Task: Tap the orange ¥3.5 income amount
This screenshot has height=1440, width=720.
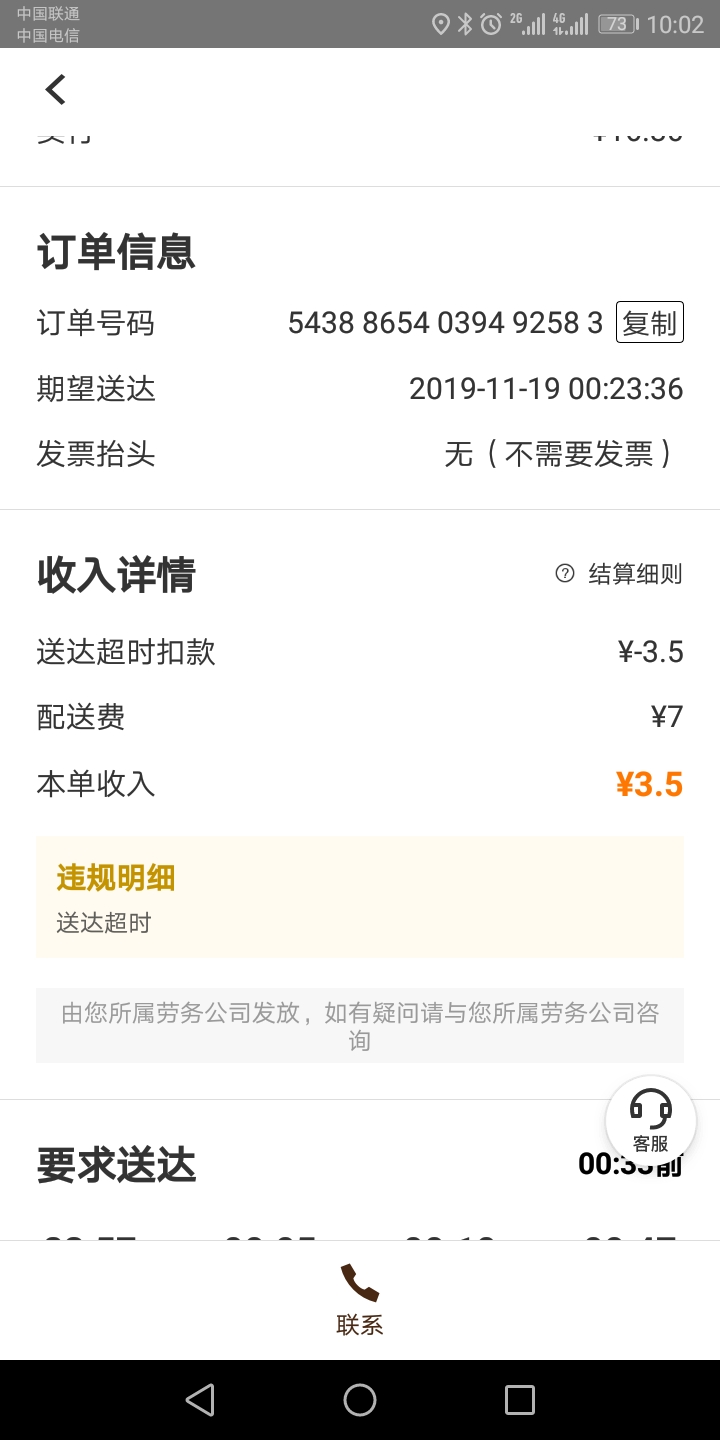Action: click(x=648, y=784)
